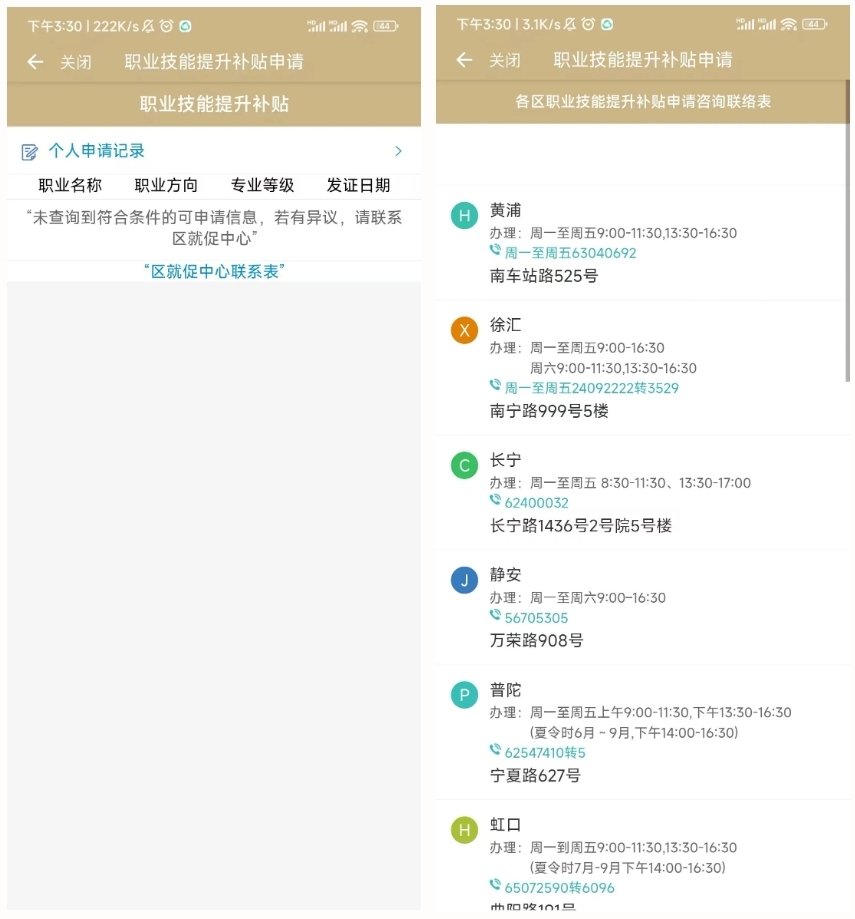Viewport: 855px width, 919px height.
Task: Open the 区就促中心联系表 link
Action: pyautogui.click(x=213, y=272)
